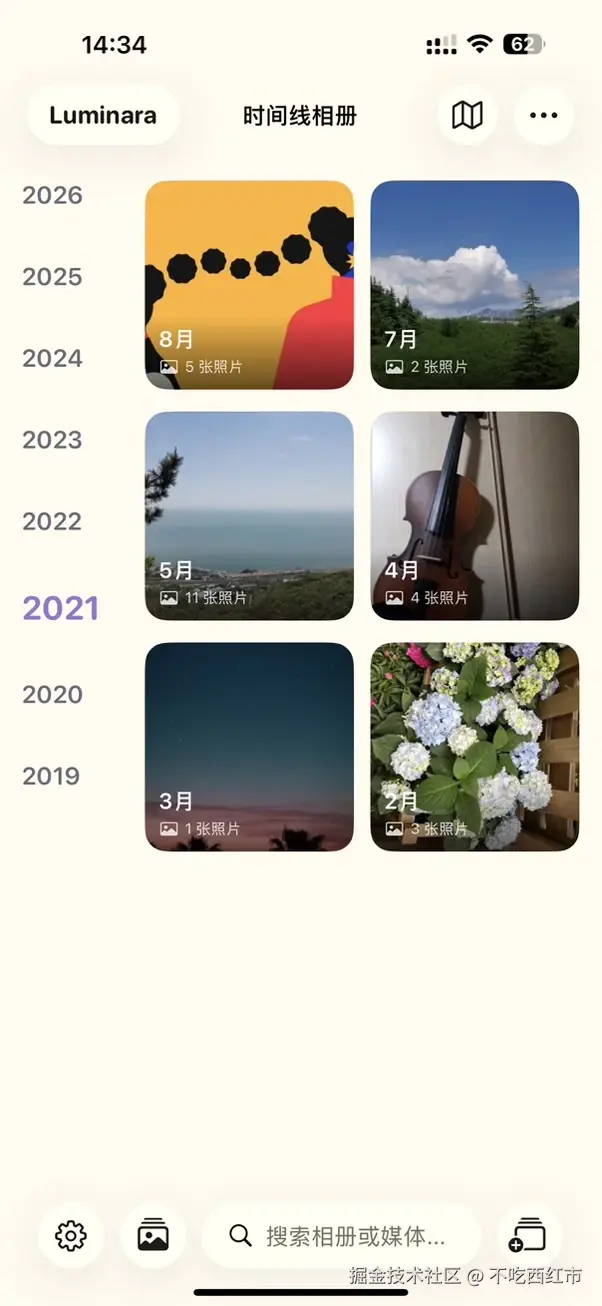View the 5月 album with 11 photos
This screenshot has width=602, height=1306.
coord(249,516)
